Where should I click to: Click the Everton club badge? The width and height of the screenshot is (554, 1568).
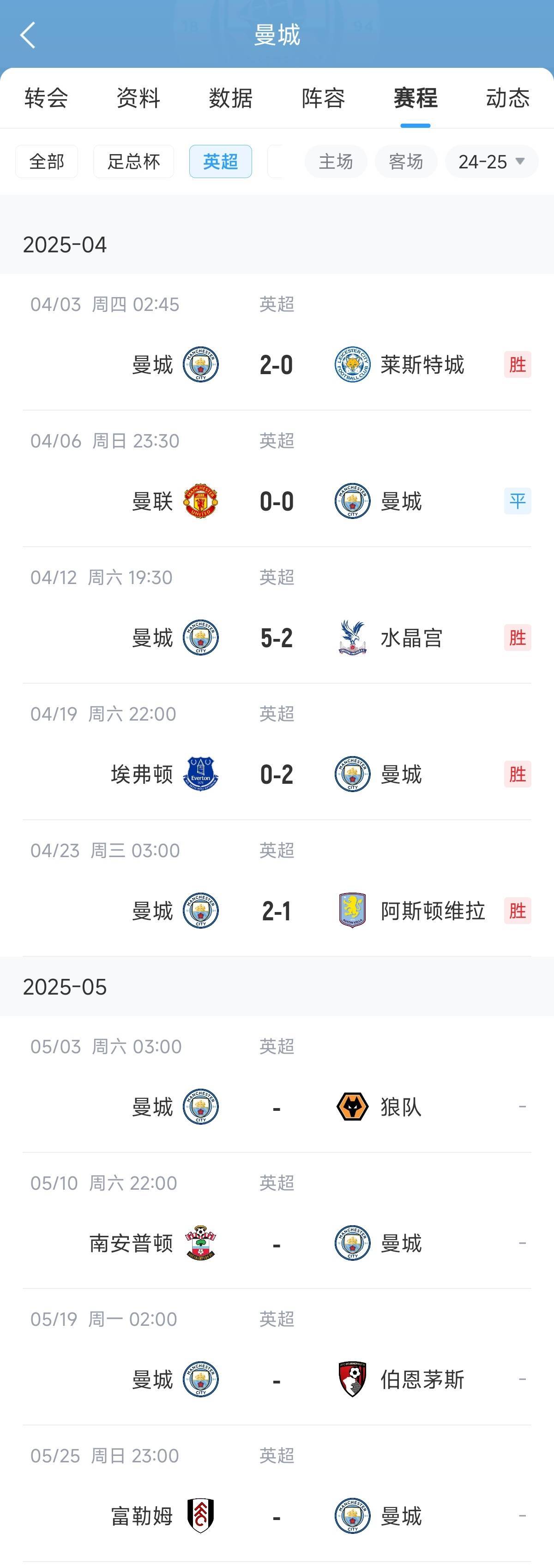point(201,774)
